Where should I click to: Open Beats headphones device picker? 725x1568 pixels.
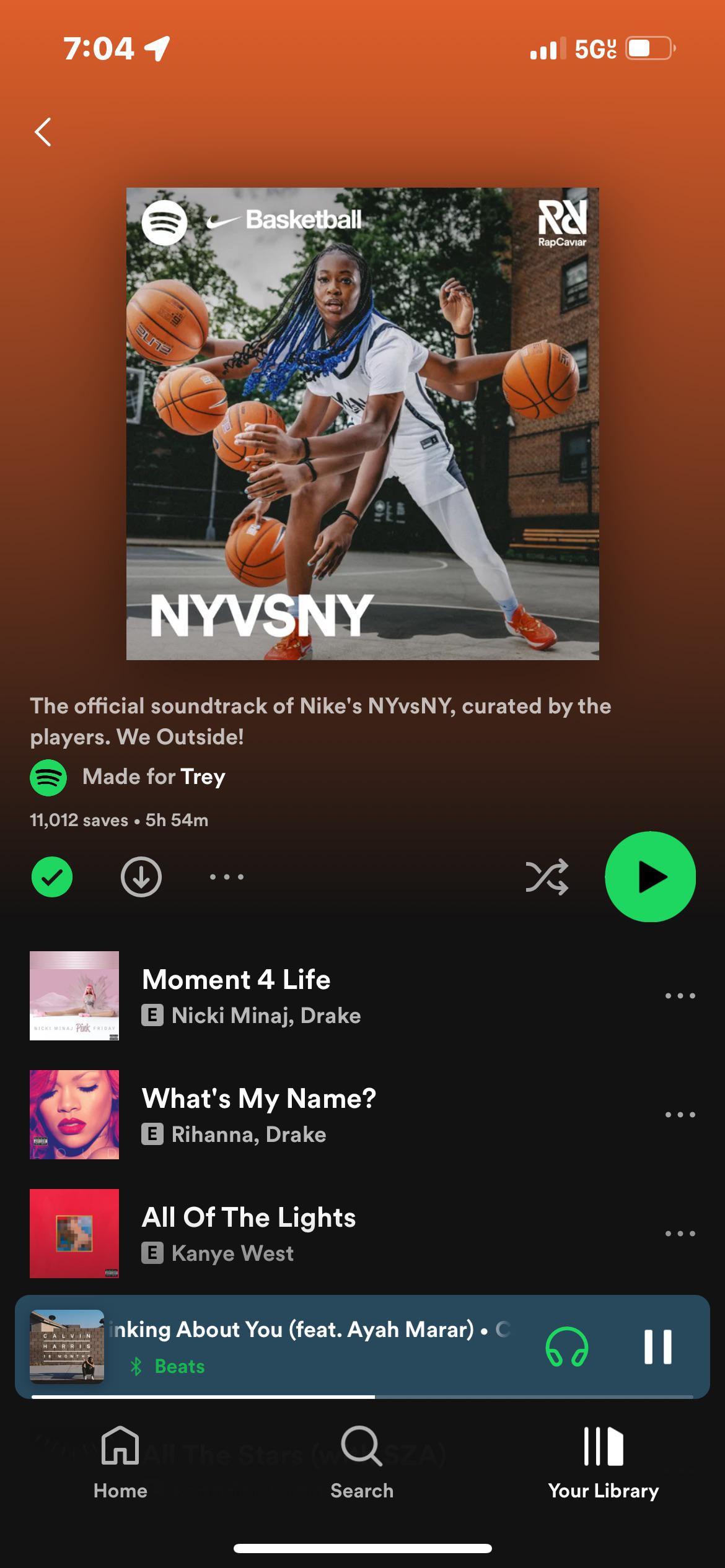(566, 1348)
